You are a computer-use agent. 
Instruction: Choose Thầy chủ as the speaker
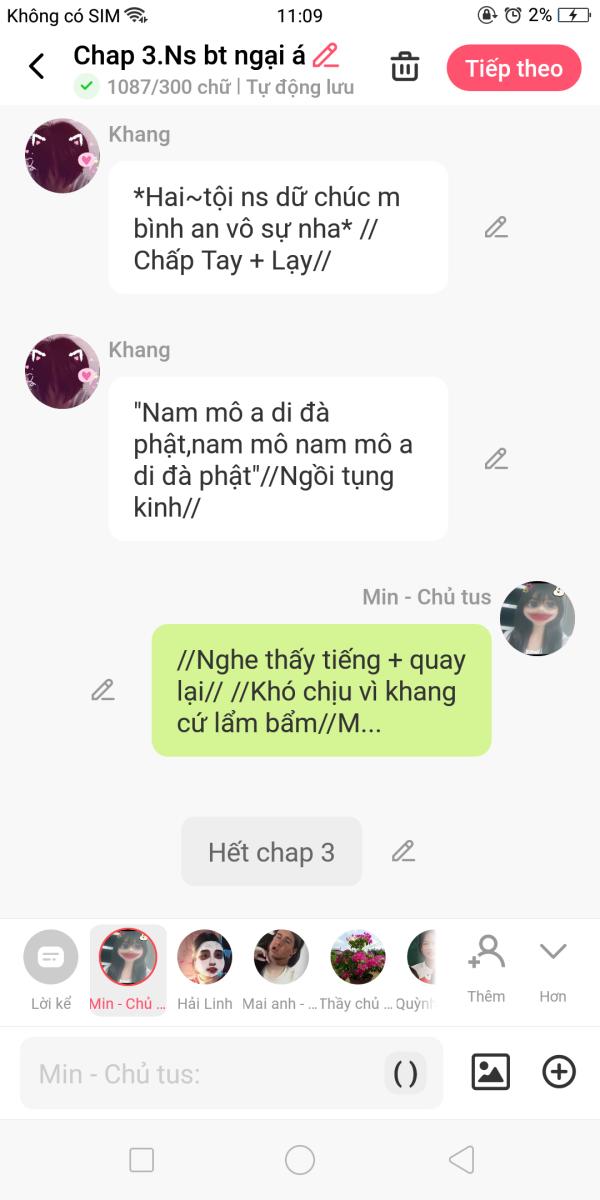coord(357,970)
